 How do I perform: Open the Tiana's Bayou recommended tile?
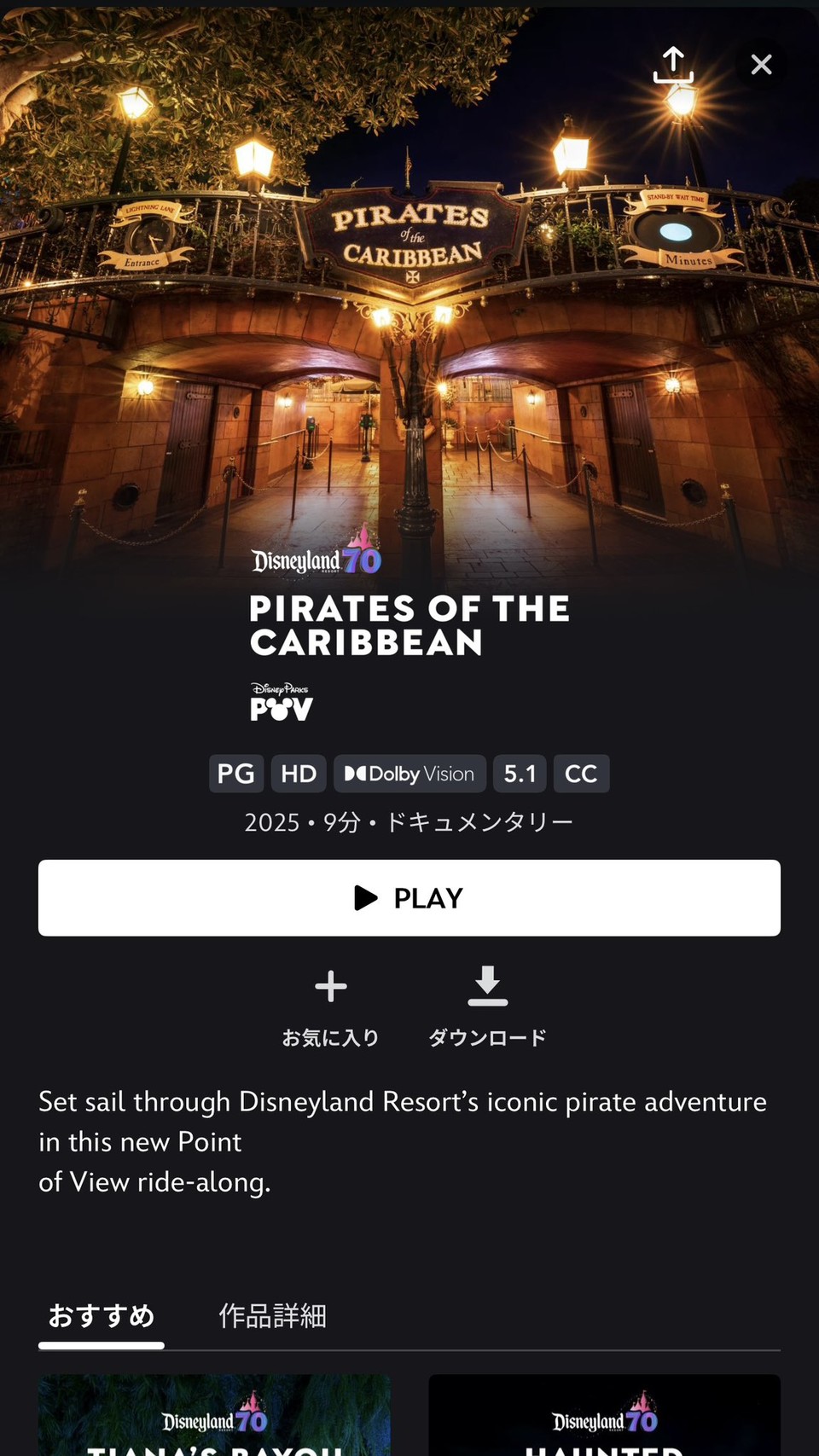coord(214,1415)
